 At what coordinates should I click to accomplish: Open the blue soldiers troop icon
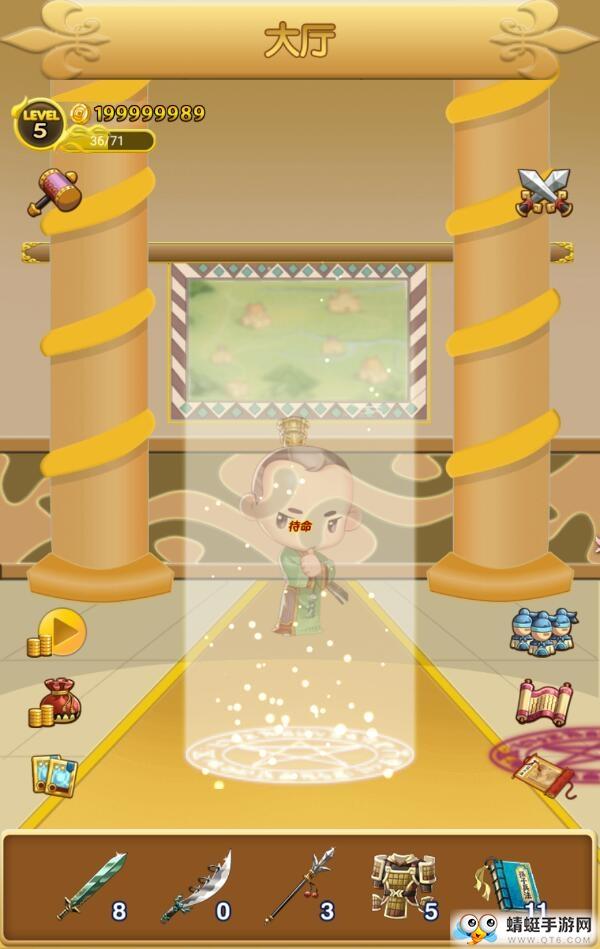click(x=541, y=631)
